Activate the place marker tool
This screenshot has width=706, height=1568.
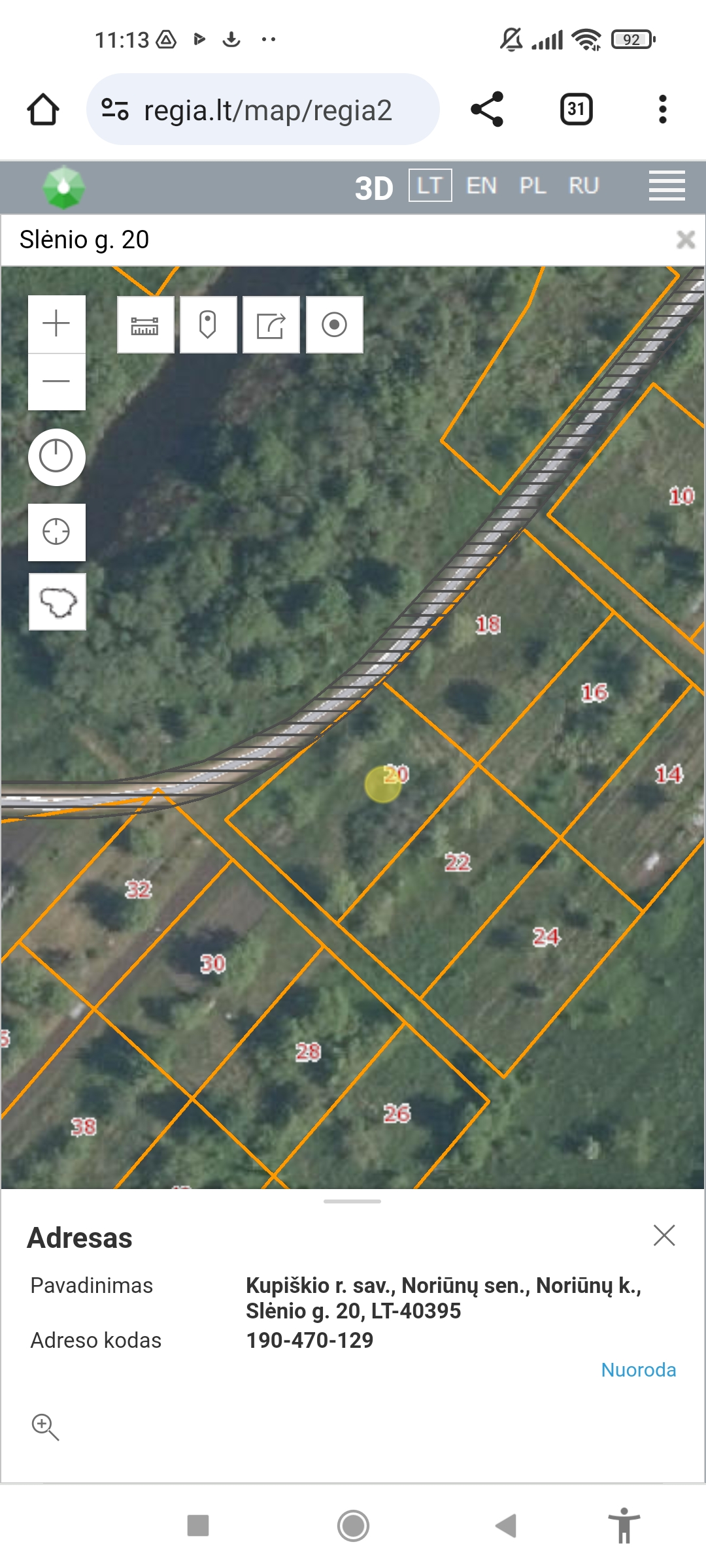coord(208,325)
